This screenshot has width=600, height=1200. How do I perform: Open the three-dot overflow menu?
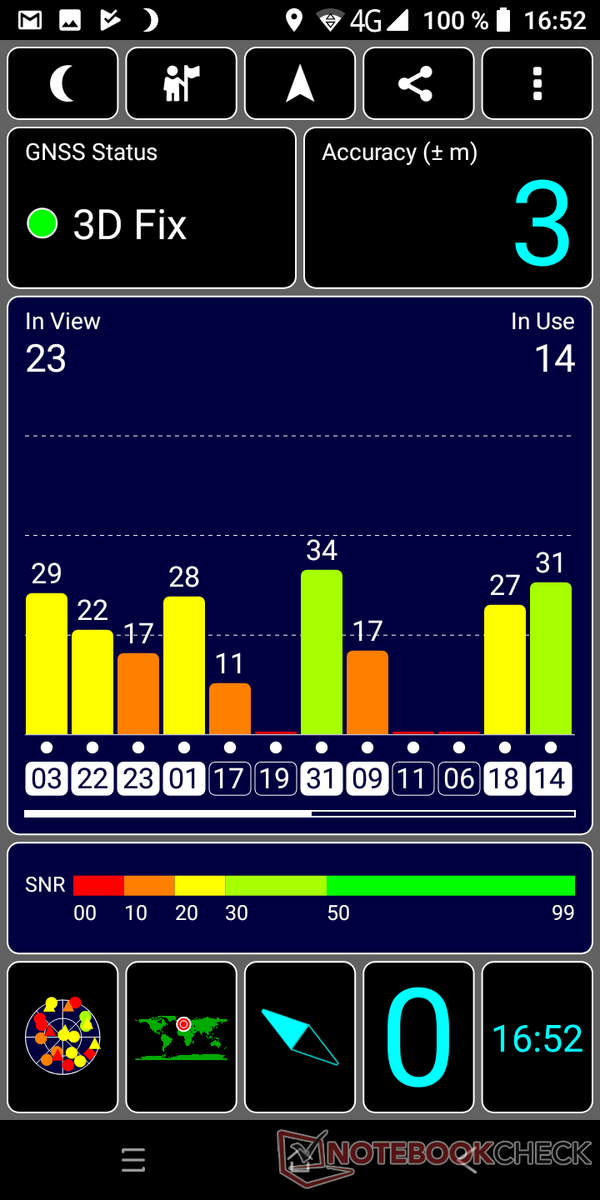click(537, 84)
